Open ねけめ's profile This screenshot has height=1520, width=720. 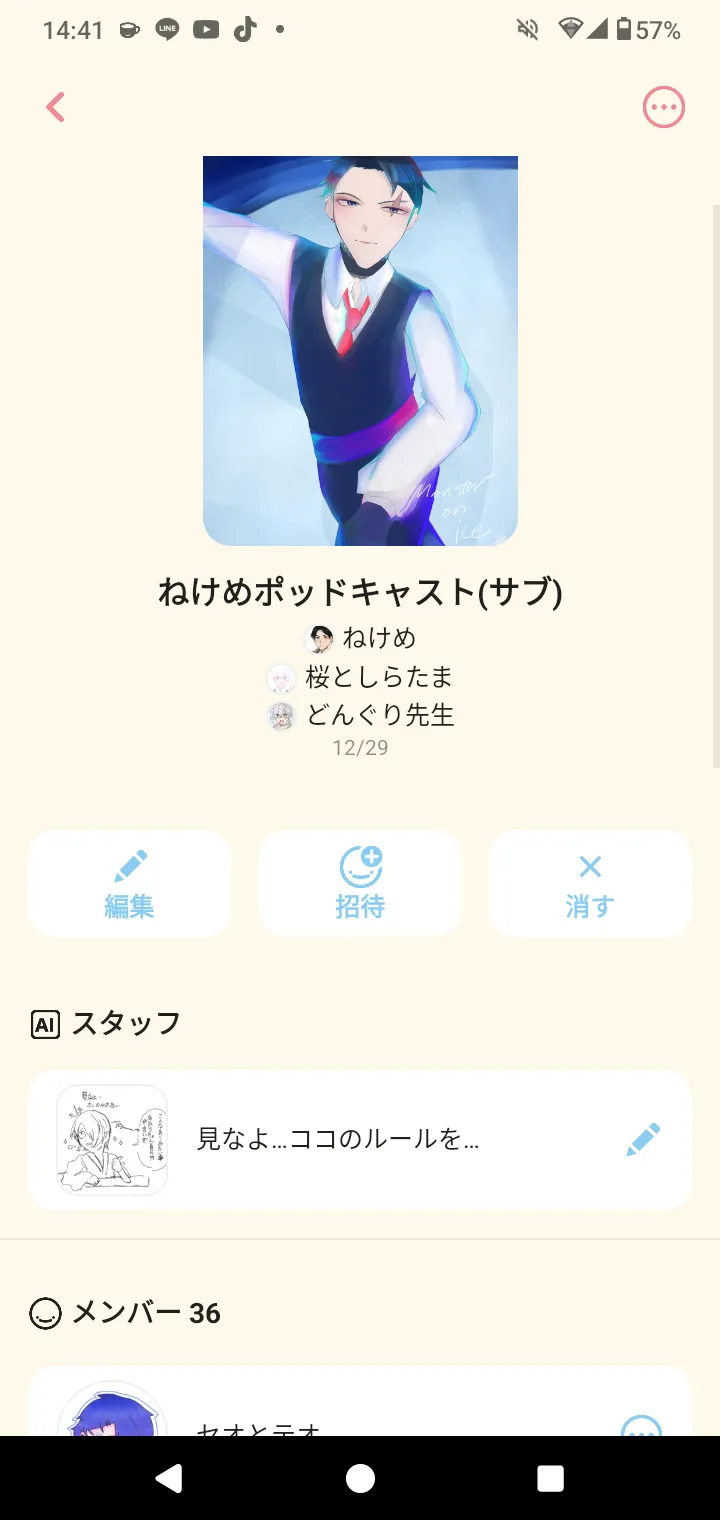point(362,638)
